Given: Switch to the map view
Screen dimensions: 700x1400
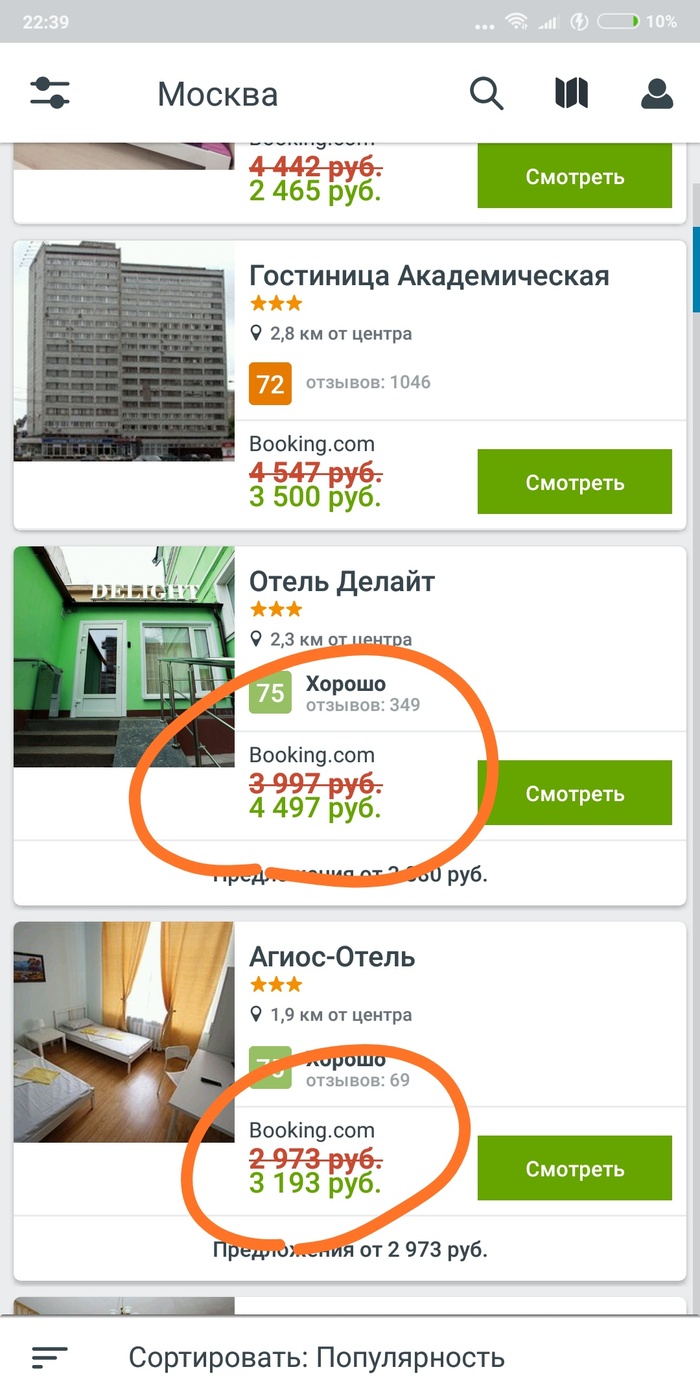Looking at the screenshot, I should [x=571, y=94].
